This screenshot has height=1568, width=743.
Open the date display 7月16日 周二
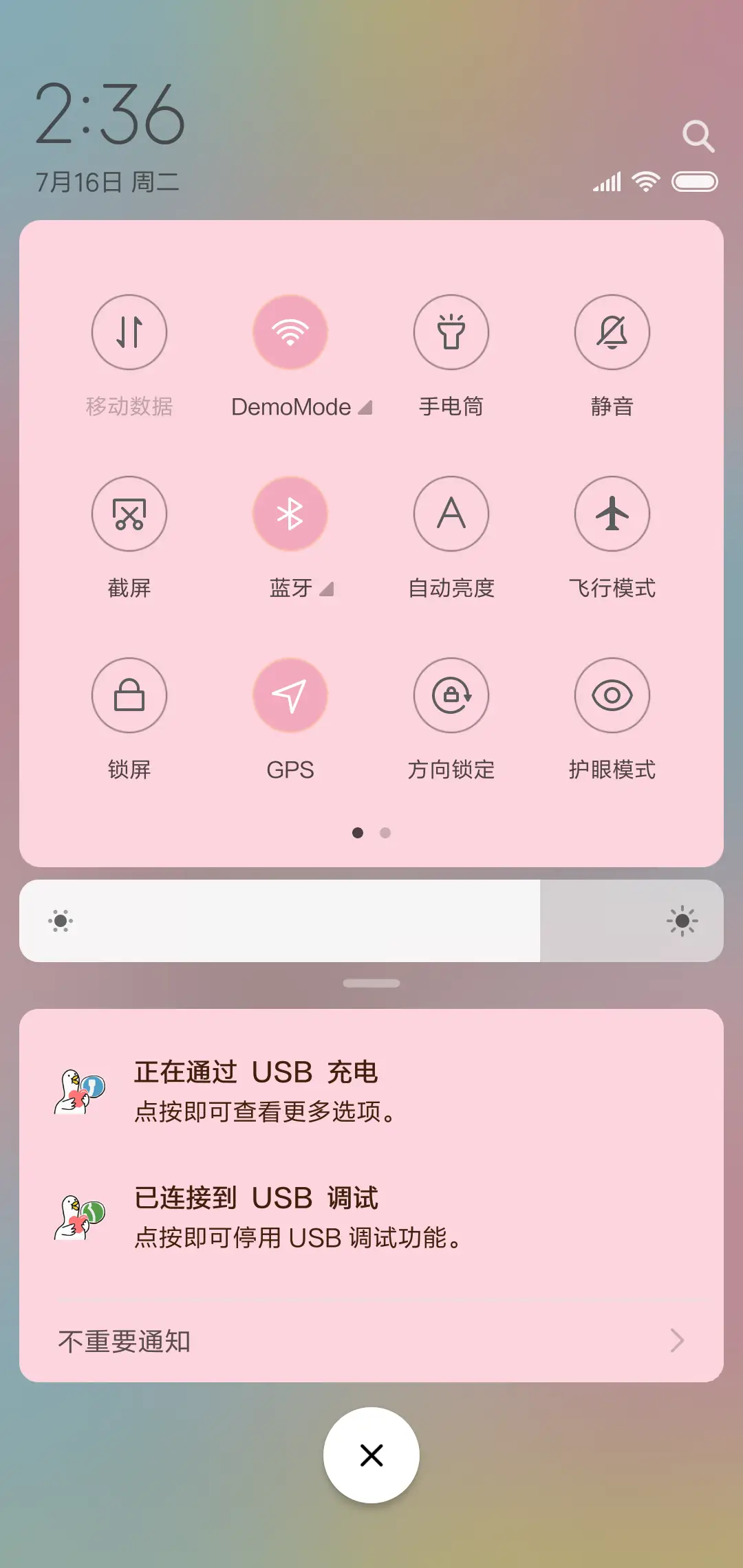click(107, 181)
